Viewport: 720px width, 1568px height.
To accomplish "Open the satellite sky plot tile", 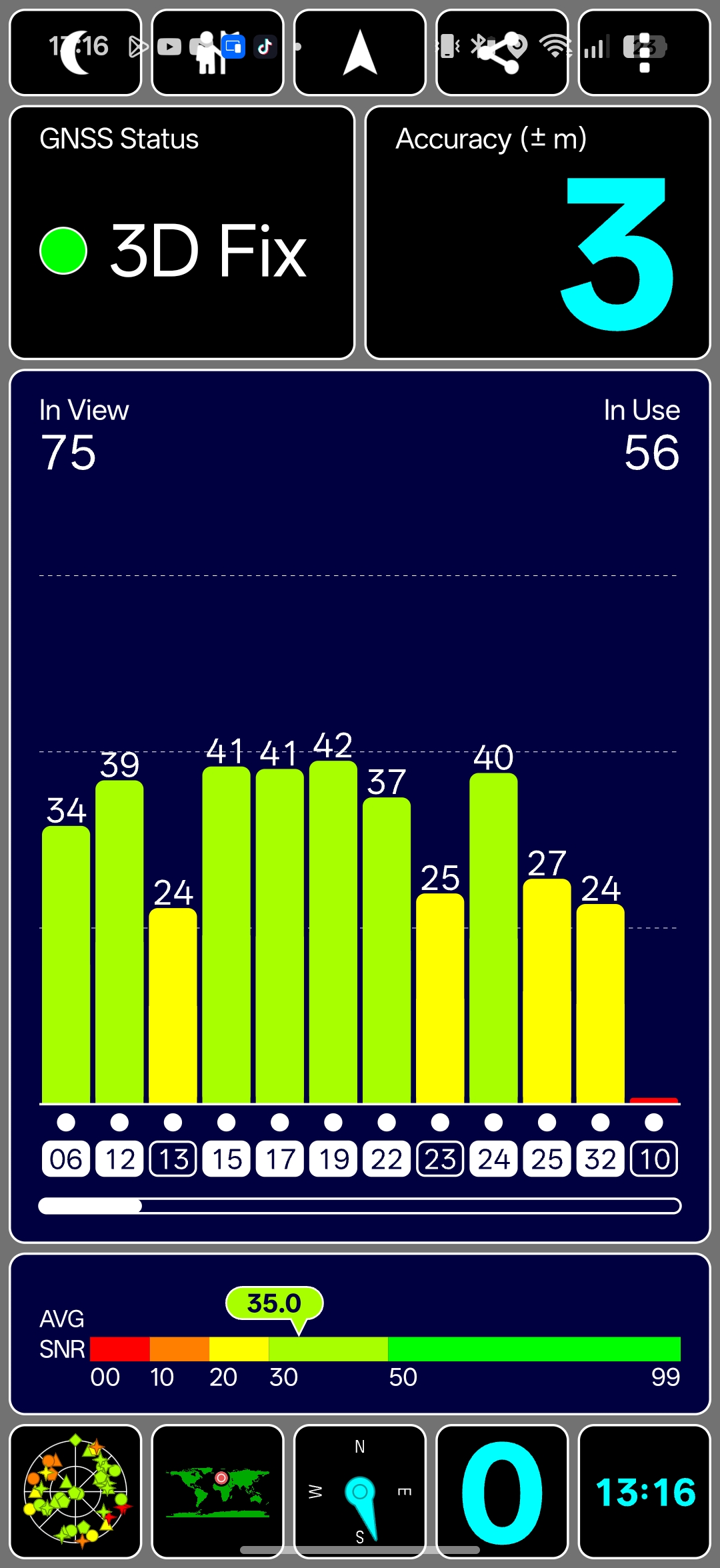I will click(x=75, y=1491).
